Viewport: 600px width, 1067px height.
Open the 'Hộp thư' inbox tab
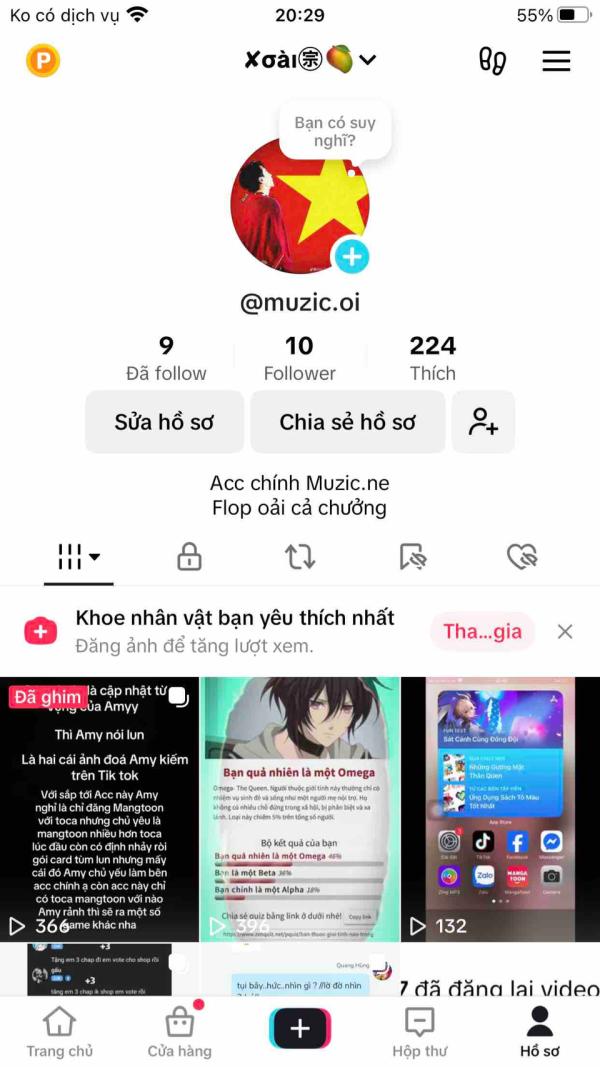(419, 1033)
